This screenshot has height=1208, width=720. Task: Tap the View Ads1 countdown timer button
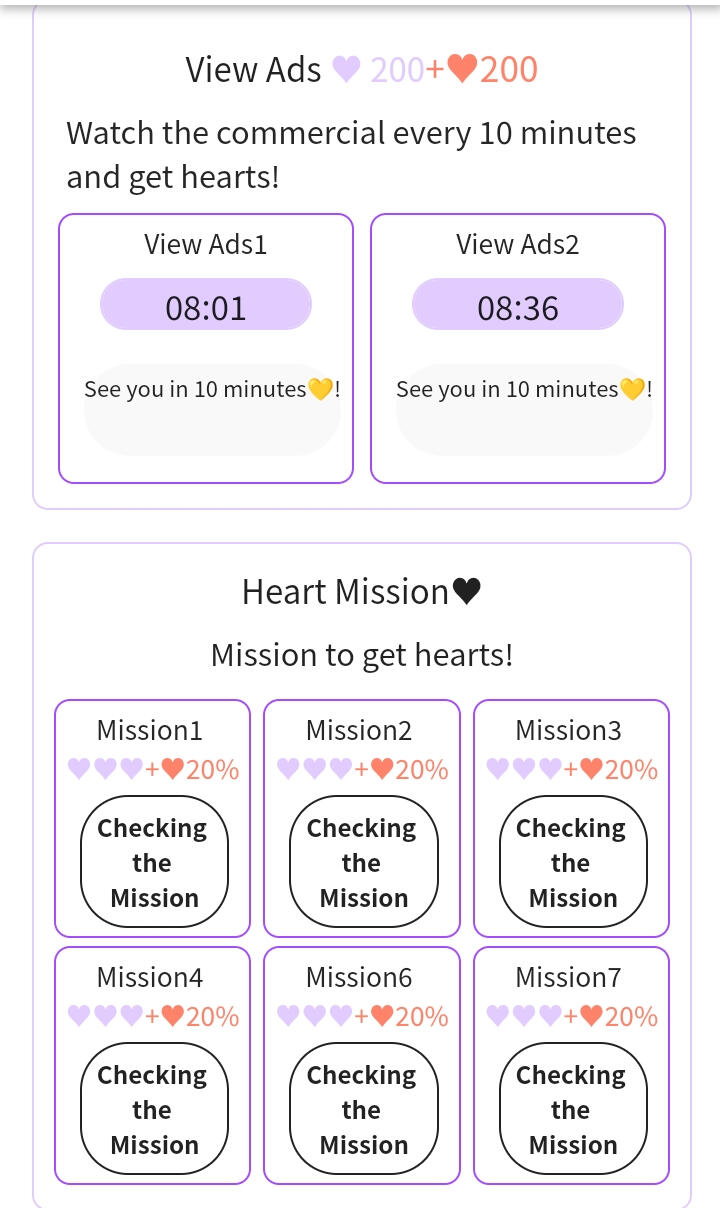click(x=206, y=305)
